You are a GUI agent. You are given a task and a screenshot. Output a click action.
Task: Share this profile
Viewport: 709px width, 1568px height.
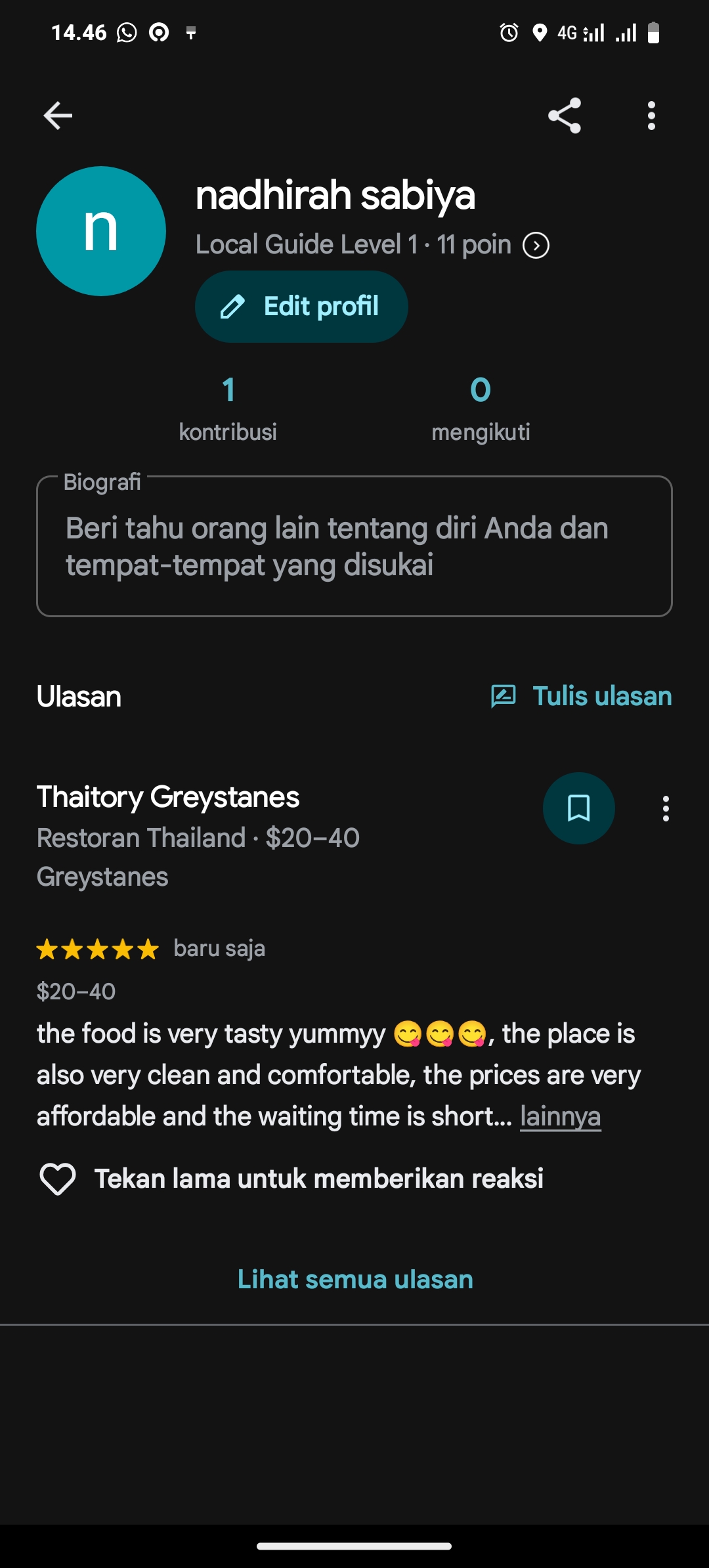[x=565, y=116]
